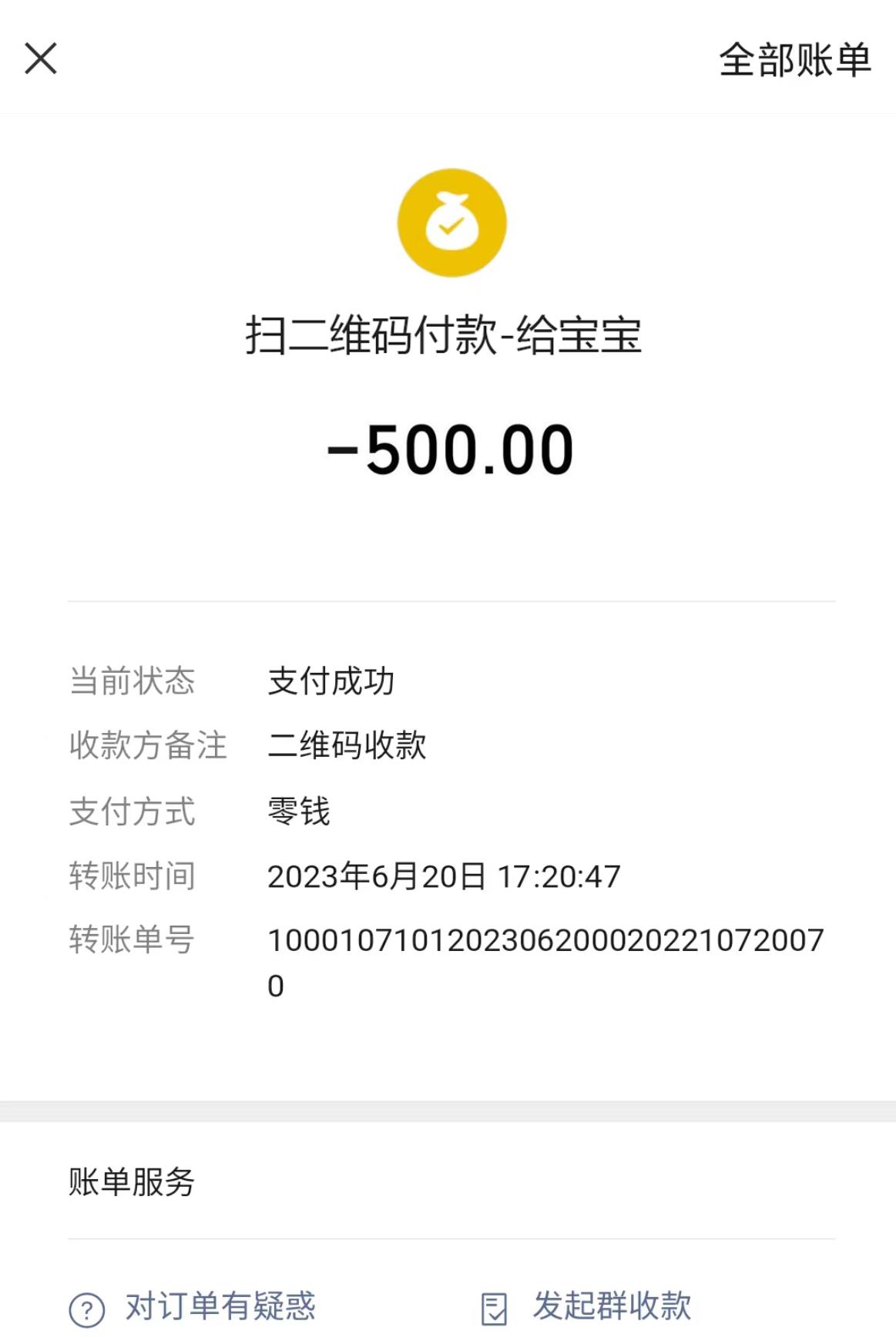Tap the transfer time 2023年6月20日
The height and width of the screenshot is (1341, 896).
click(x=444, y=876)
